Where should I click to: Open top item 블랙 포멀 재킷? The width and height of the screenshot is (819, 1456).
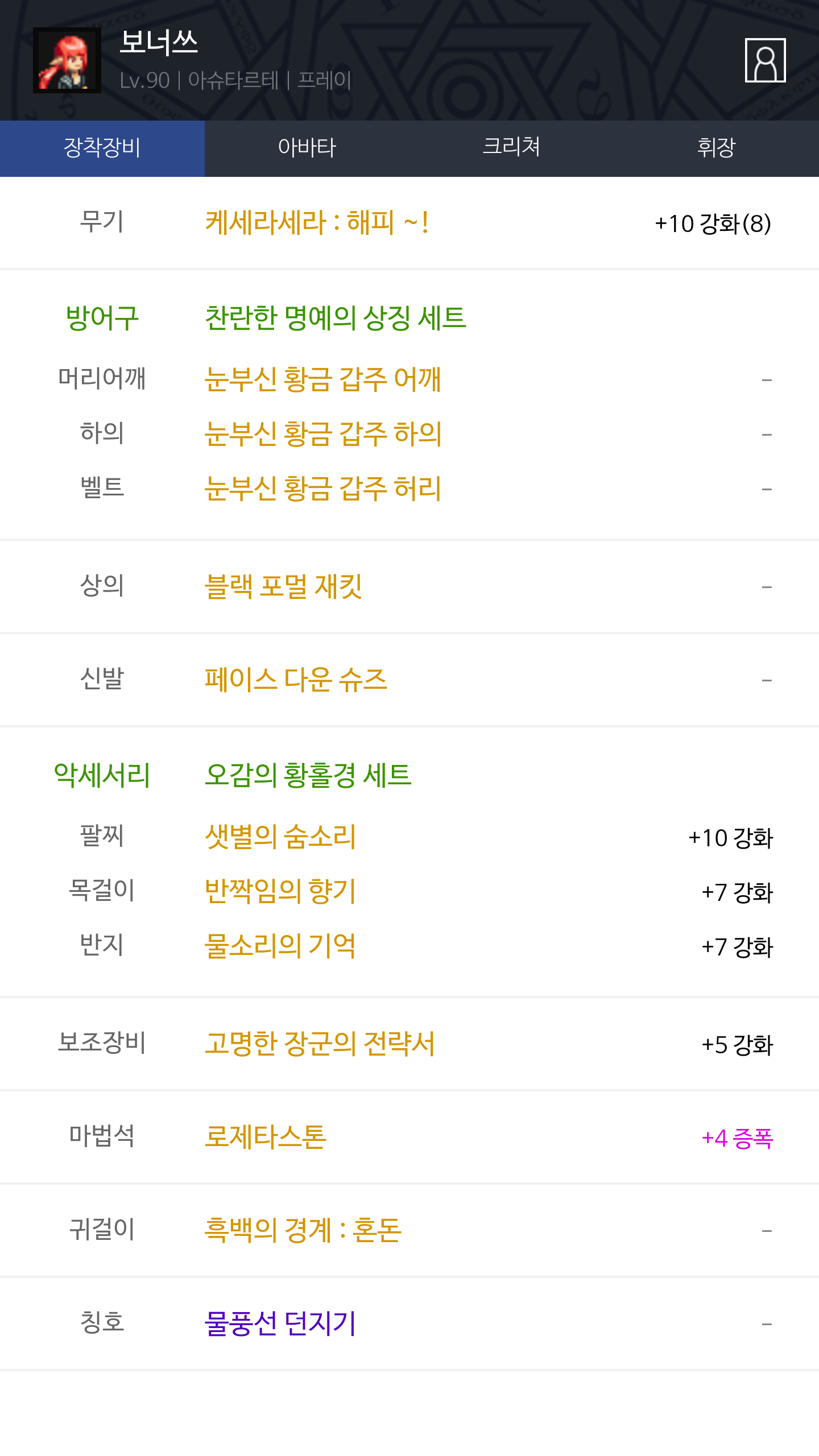(283, 586)
